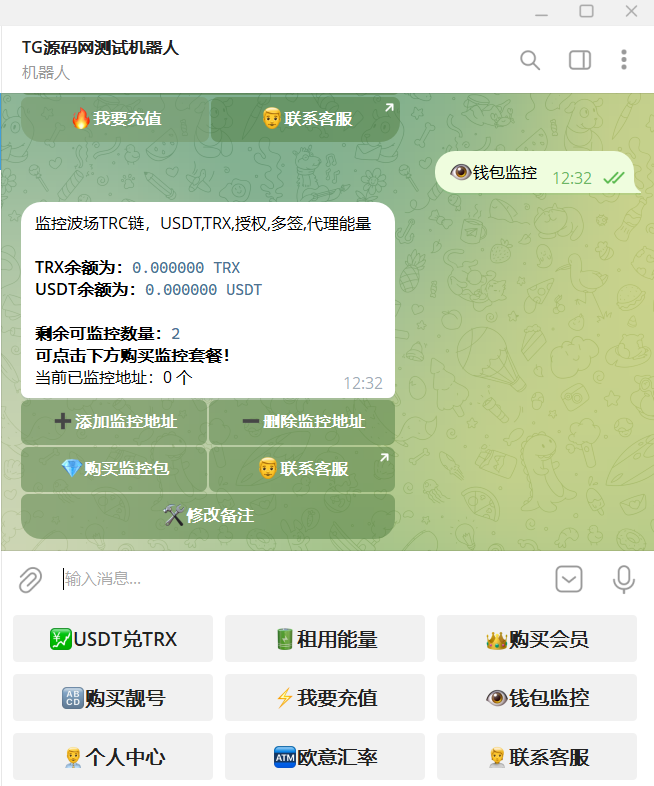Tap the 删除监控地址 inline button
Image resolution: width=654 pixels, height=786 pixels.
coord(302,422)
